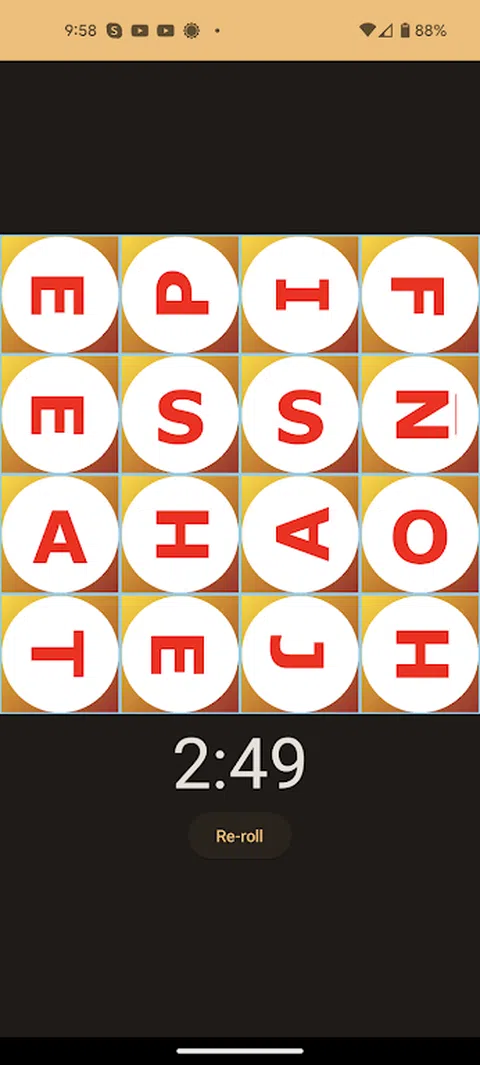The image size is (480, 1065).
Task: Re-roll the letter board
Action: (240, 835)
